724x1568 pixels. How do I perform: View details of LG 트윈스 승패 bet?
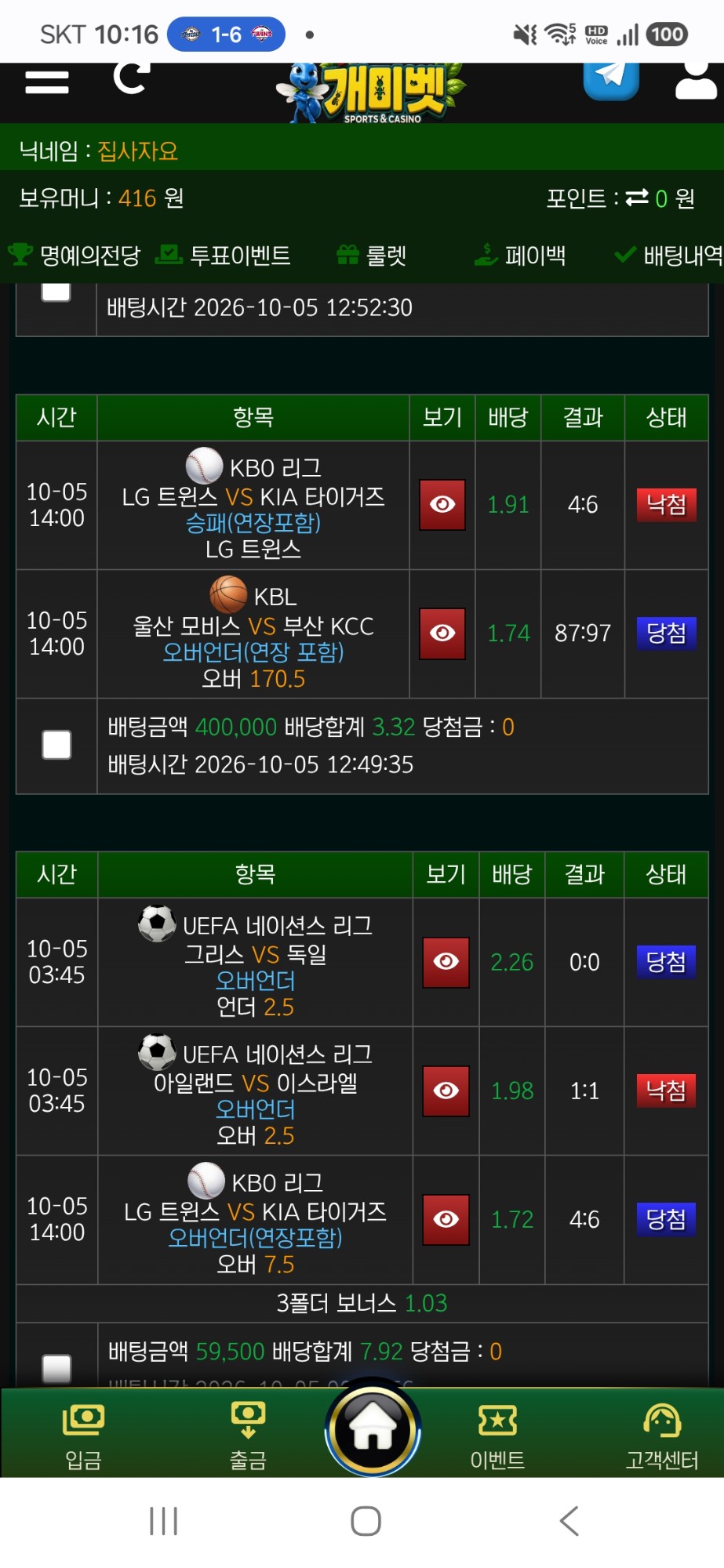tap(442, 505)
